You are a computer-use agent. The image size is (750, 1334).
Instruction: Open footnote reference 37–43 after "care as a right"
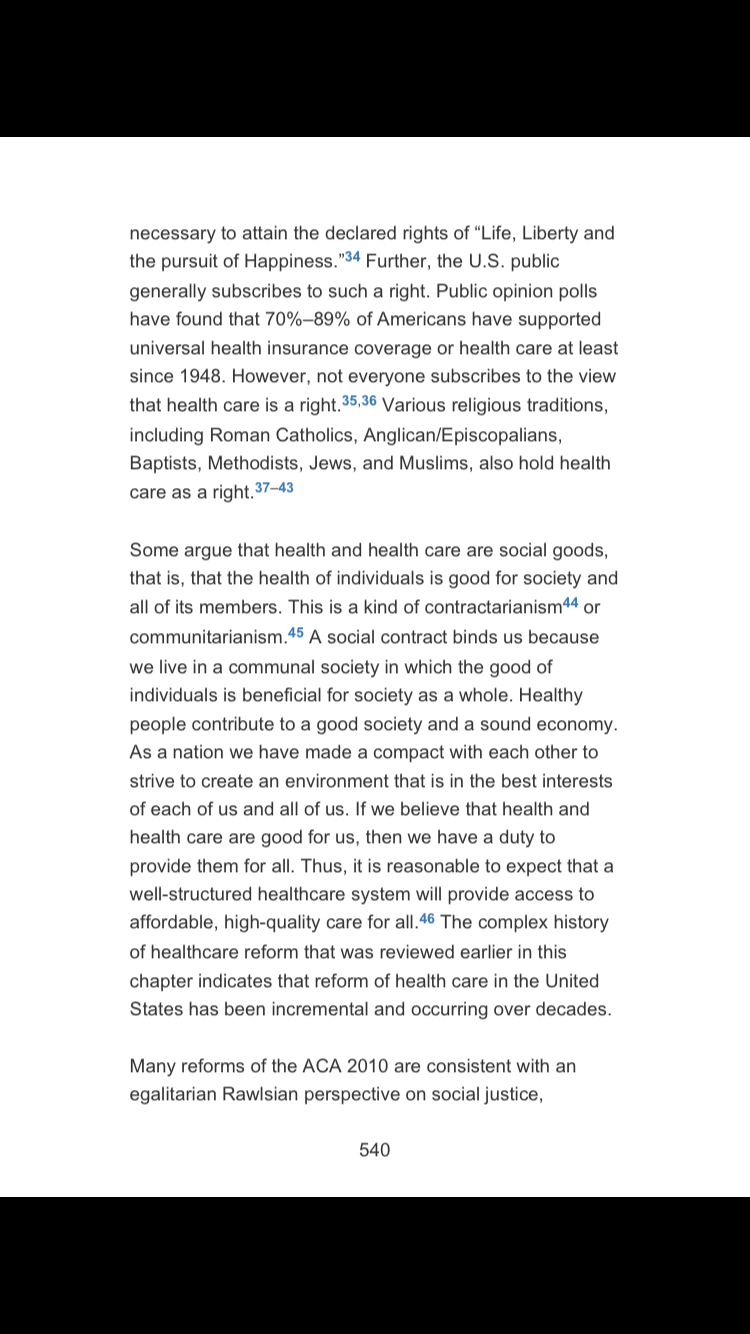tap(274, 488)
